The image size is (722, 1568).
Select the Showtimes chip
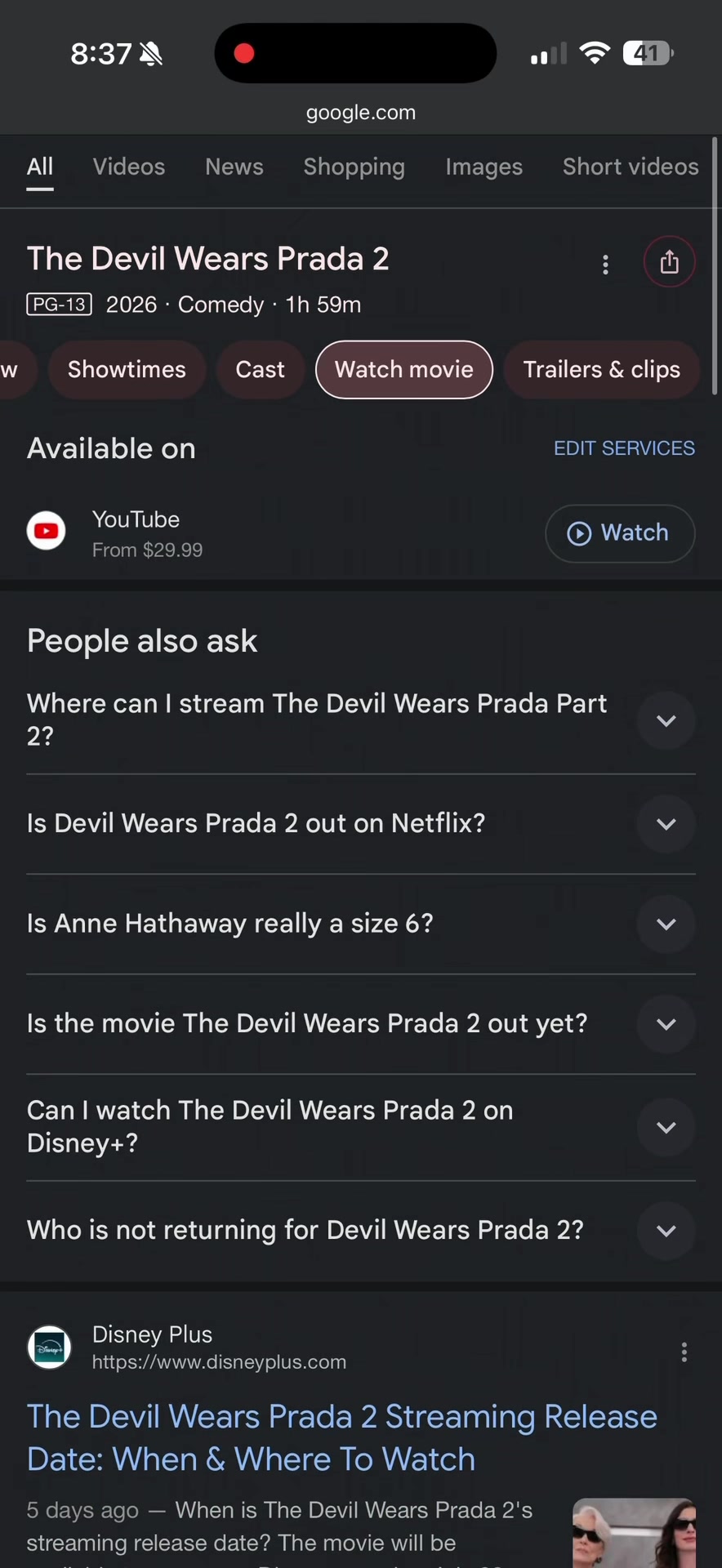127,370
